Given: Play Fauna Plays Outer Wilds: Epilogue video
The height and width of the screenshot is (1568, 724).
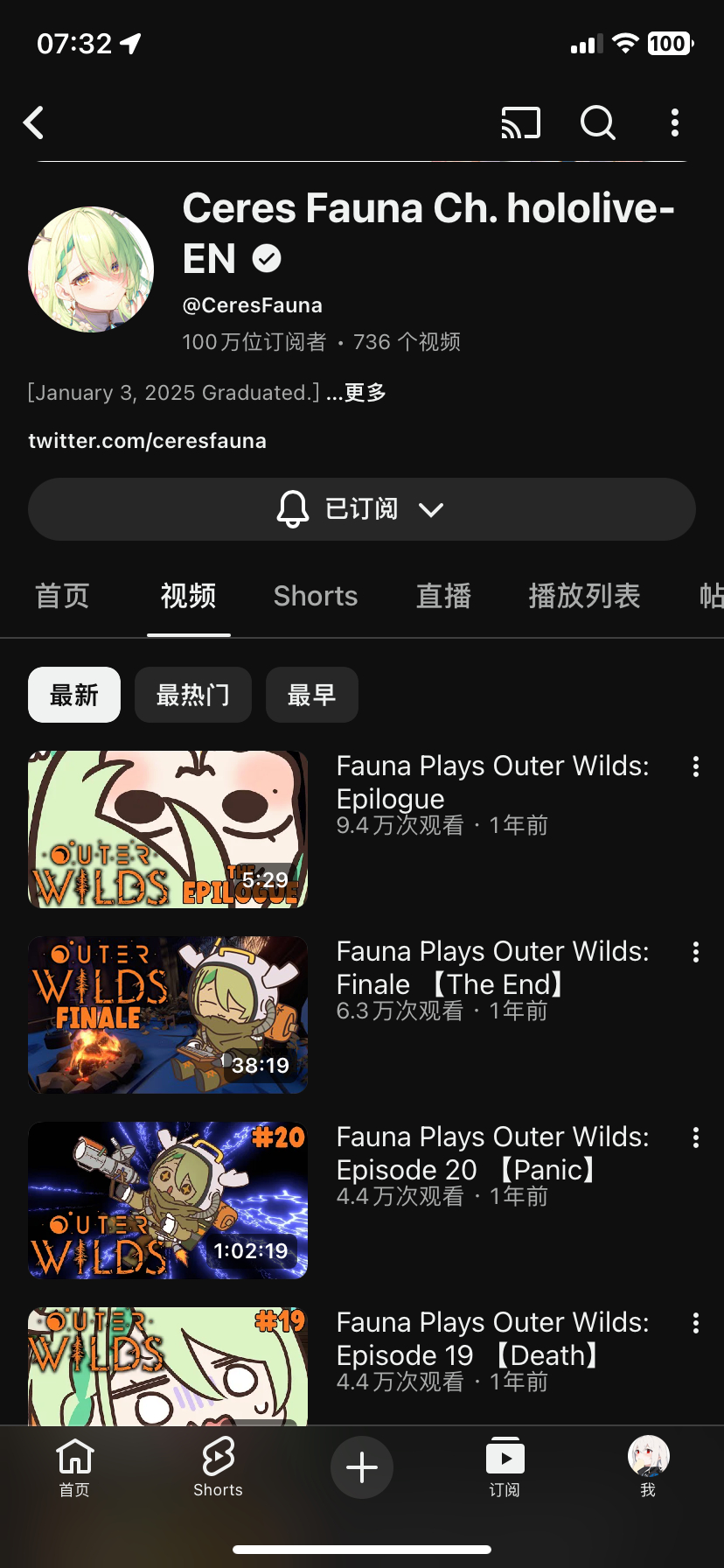Looking at the screenshot, I should click(x=168, y=829).
